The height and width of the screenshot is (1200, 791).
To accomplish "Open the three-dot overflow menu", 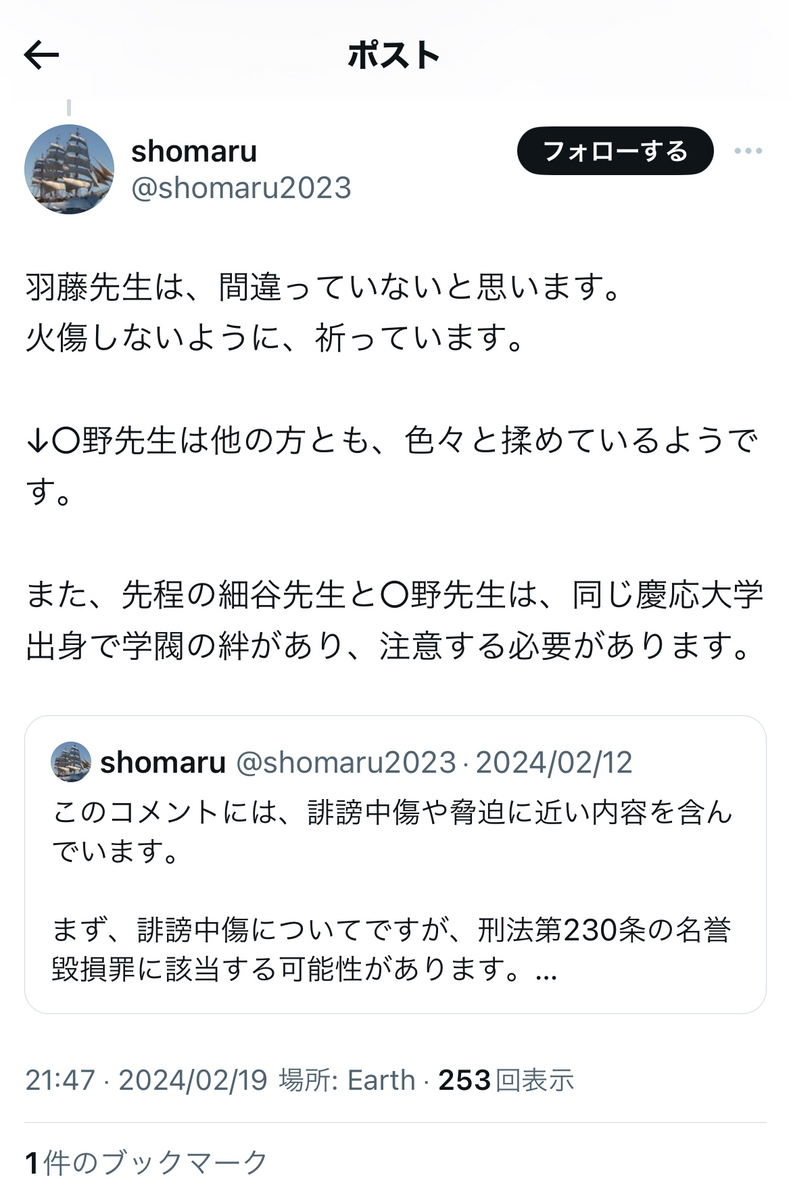I will tap(748, 151).
